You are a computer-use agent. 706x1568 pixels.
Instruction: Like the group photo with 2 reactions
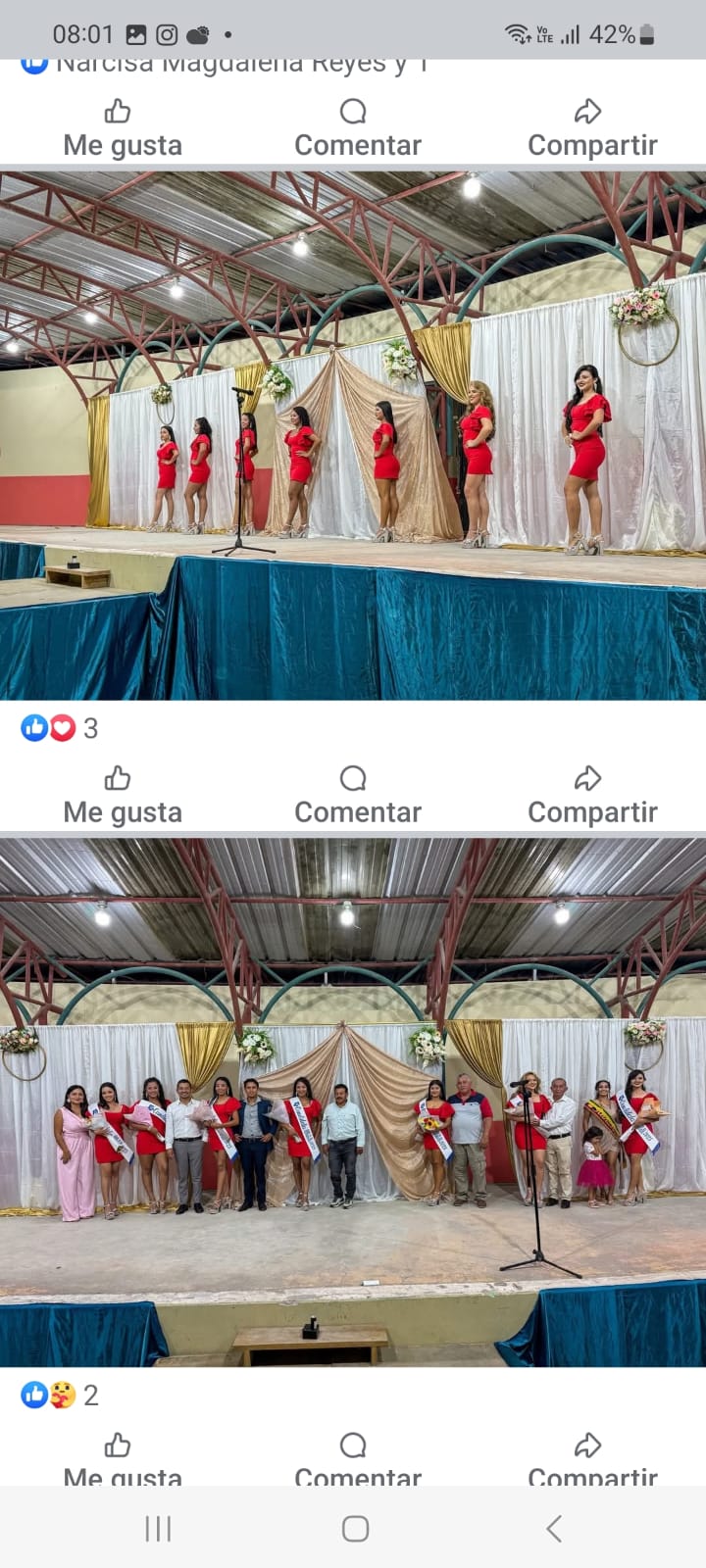click(123, 1460)
